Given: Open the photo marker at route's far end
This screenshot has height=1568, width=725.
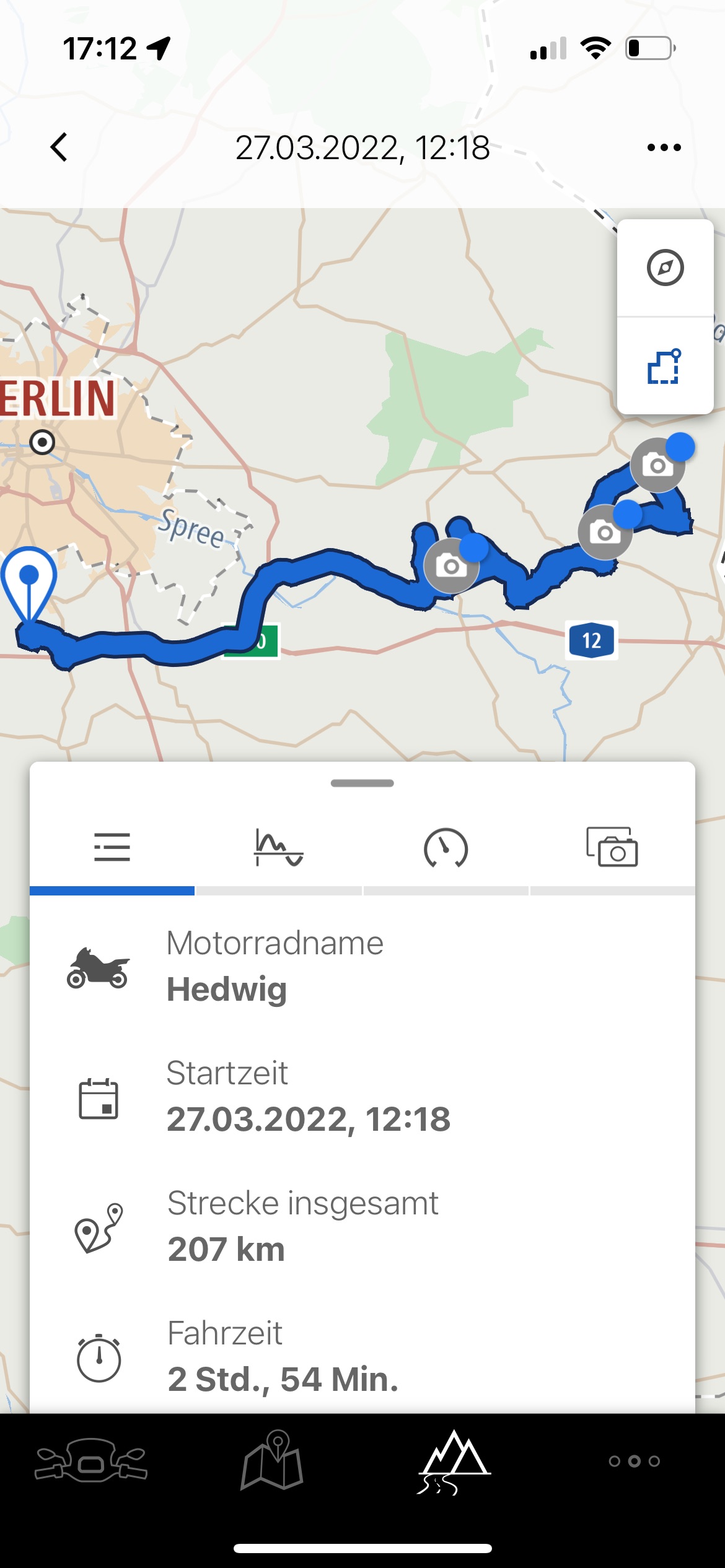Looking at the screenshot, I should click(x=658, y=464).
